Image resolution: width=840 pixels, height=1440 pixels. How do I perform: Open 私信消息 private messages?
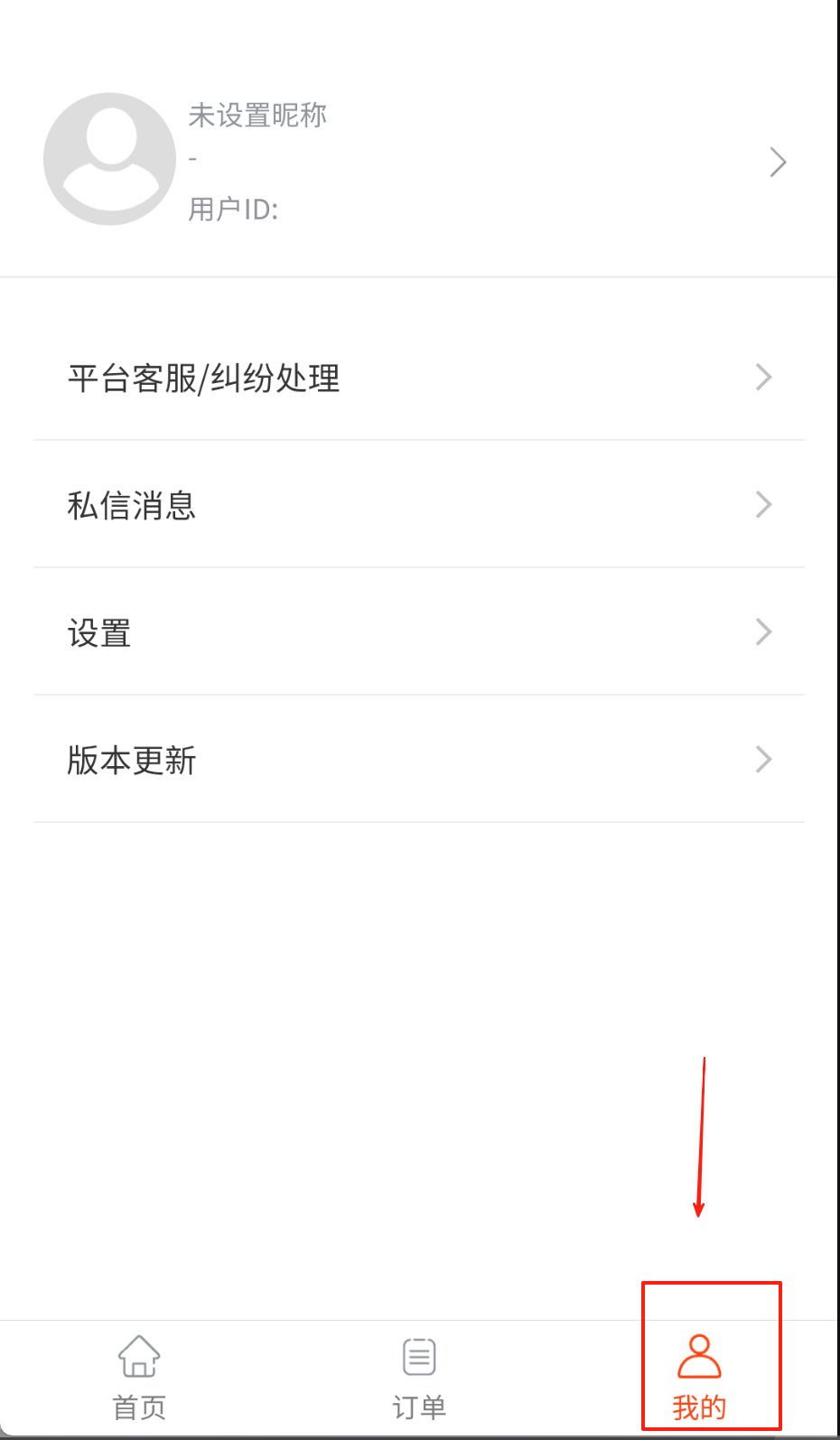tap(419, 505)
